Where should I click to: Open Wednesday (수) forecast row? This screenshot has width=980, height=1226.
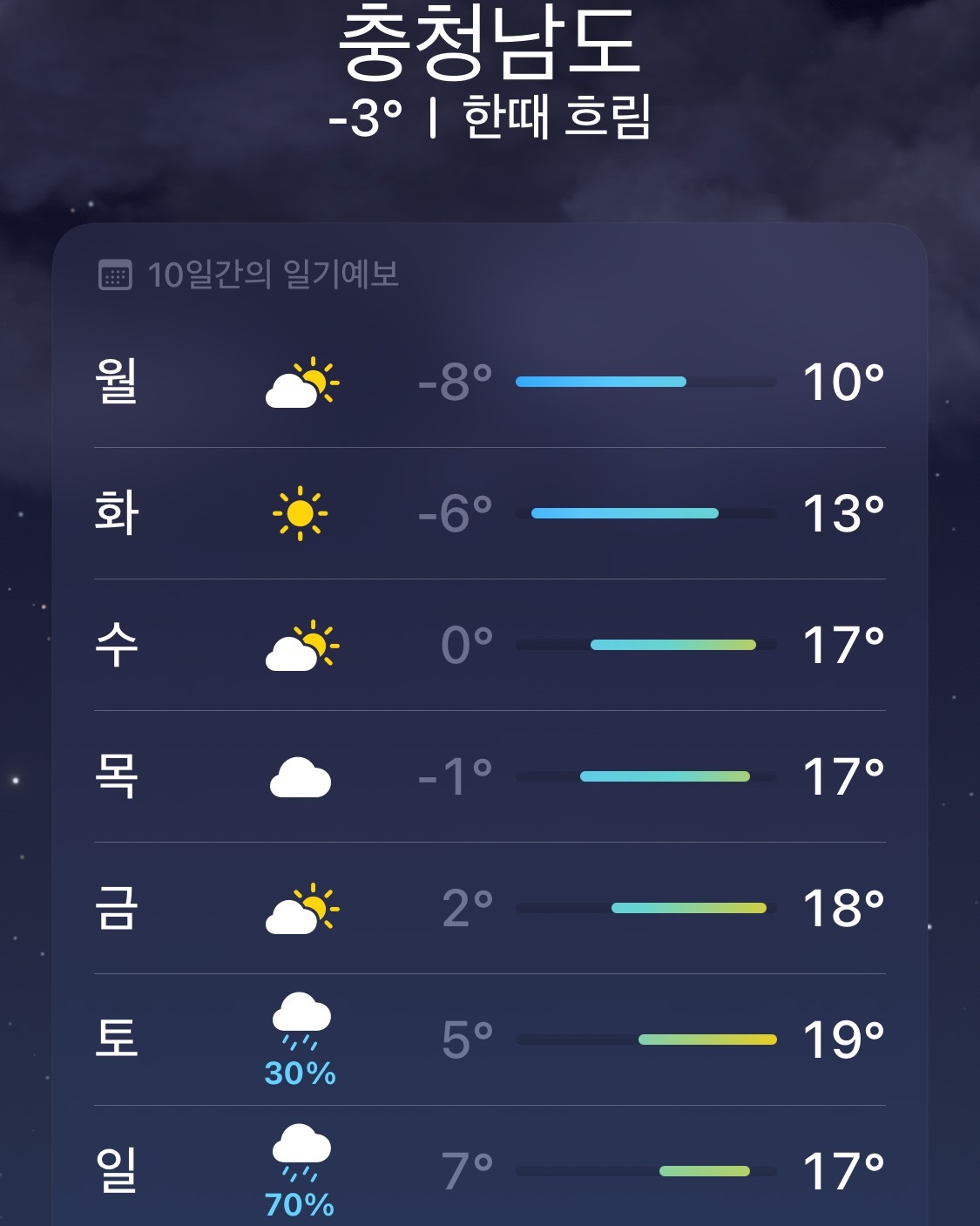pyautogui.click(x=490, y=645)
